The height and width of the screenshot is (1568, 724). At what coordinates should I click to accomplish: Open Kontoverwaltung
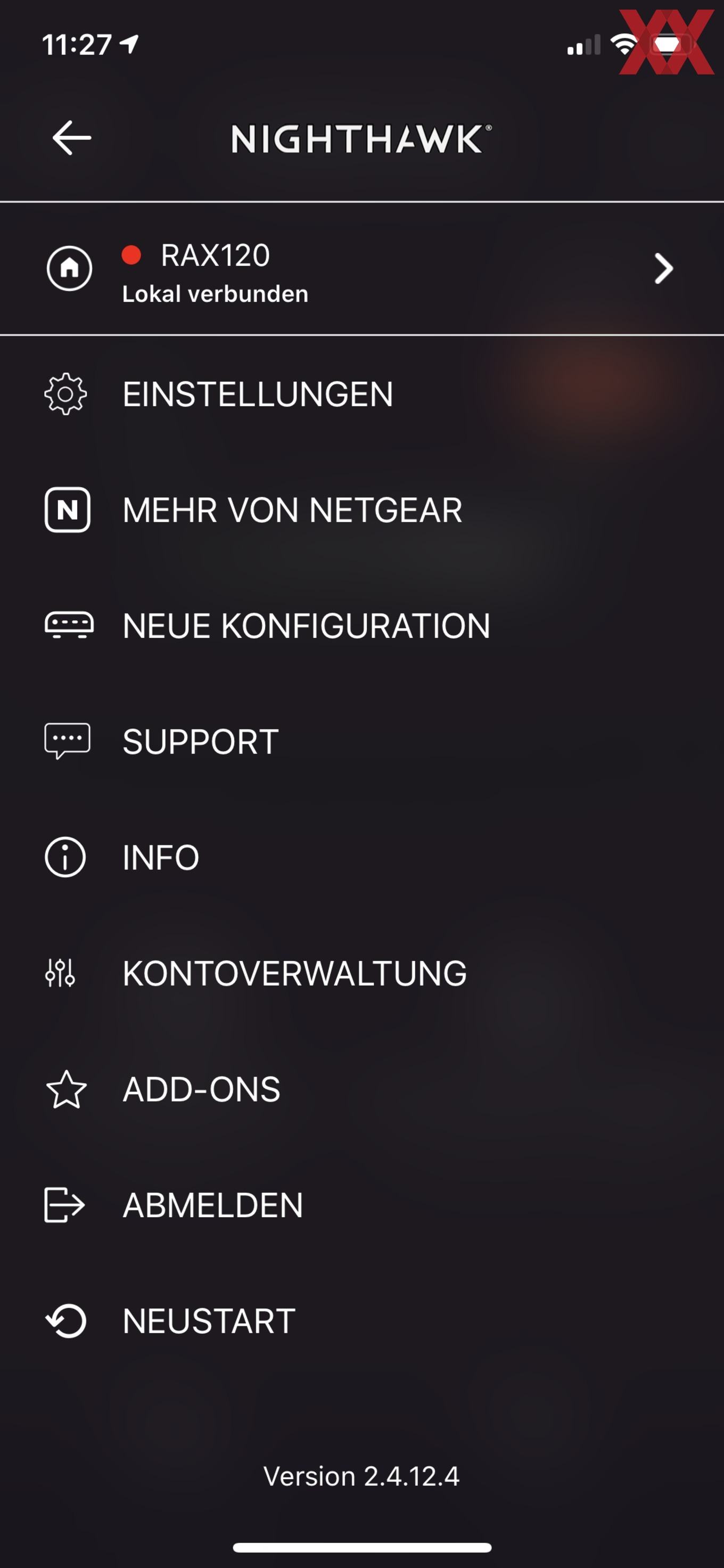[362, 973]
